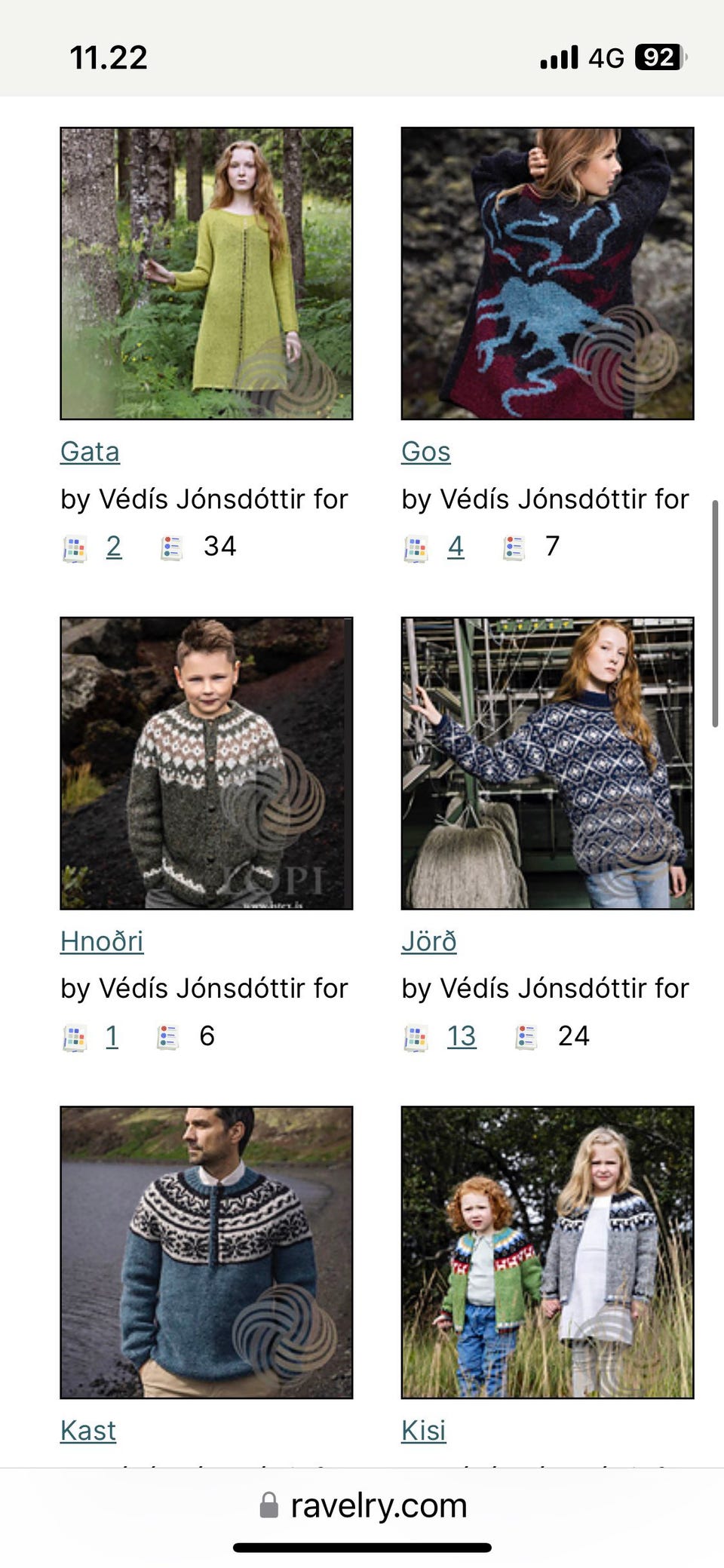
Task: Tap the ravelry.com address bar
Action: point(362,1505)
